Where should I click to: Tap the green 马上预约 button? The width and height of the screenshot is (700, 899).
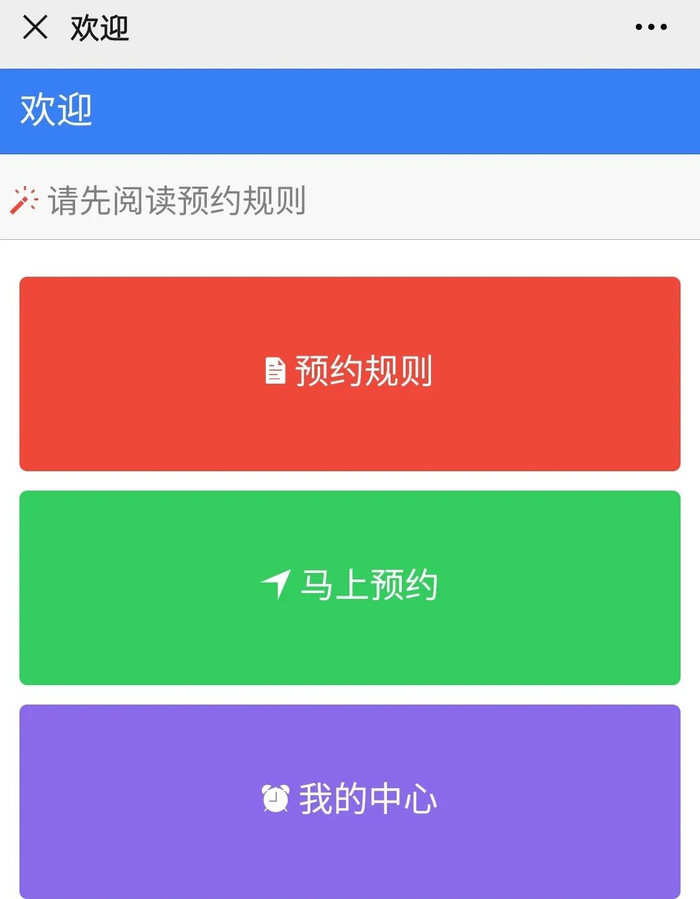[x=350, y=588]
